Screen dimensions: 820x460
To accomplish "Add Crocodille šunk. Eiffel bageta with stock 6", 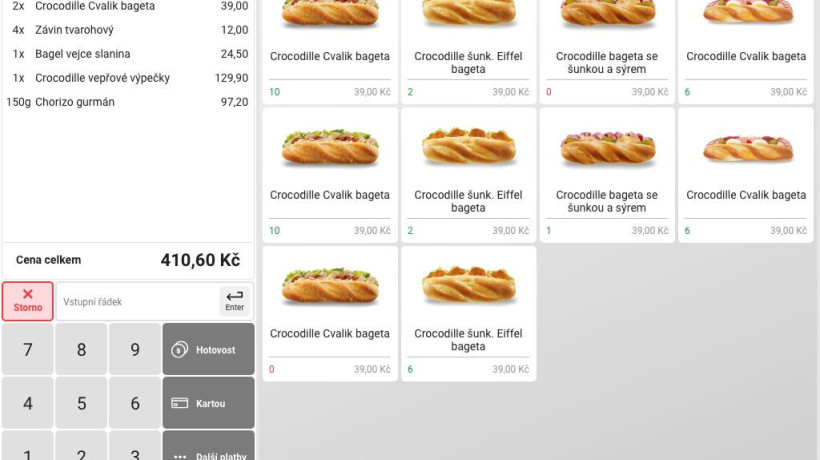I will pos(469,314).
